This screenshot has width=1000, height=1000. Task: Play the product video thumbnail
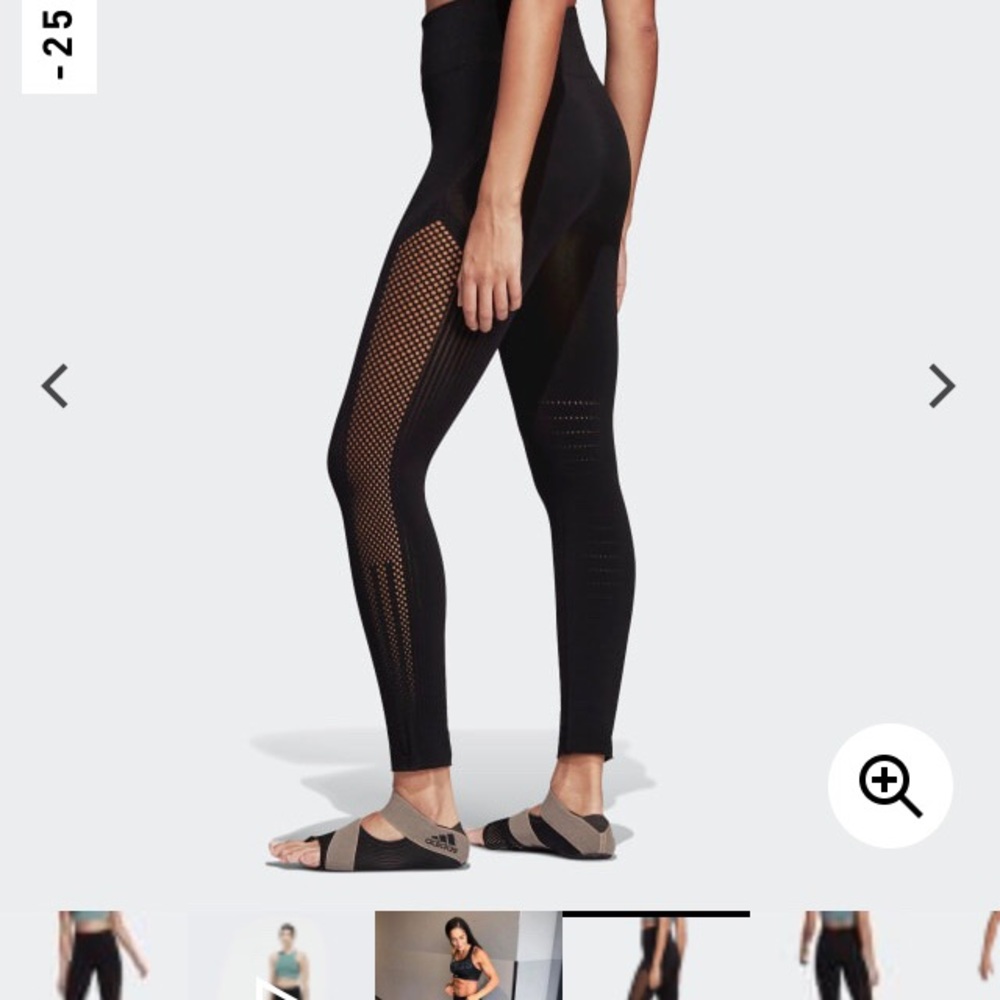[x=281, y=958]
